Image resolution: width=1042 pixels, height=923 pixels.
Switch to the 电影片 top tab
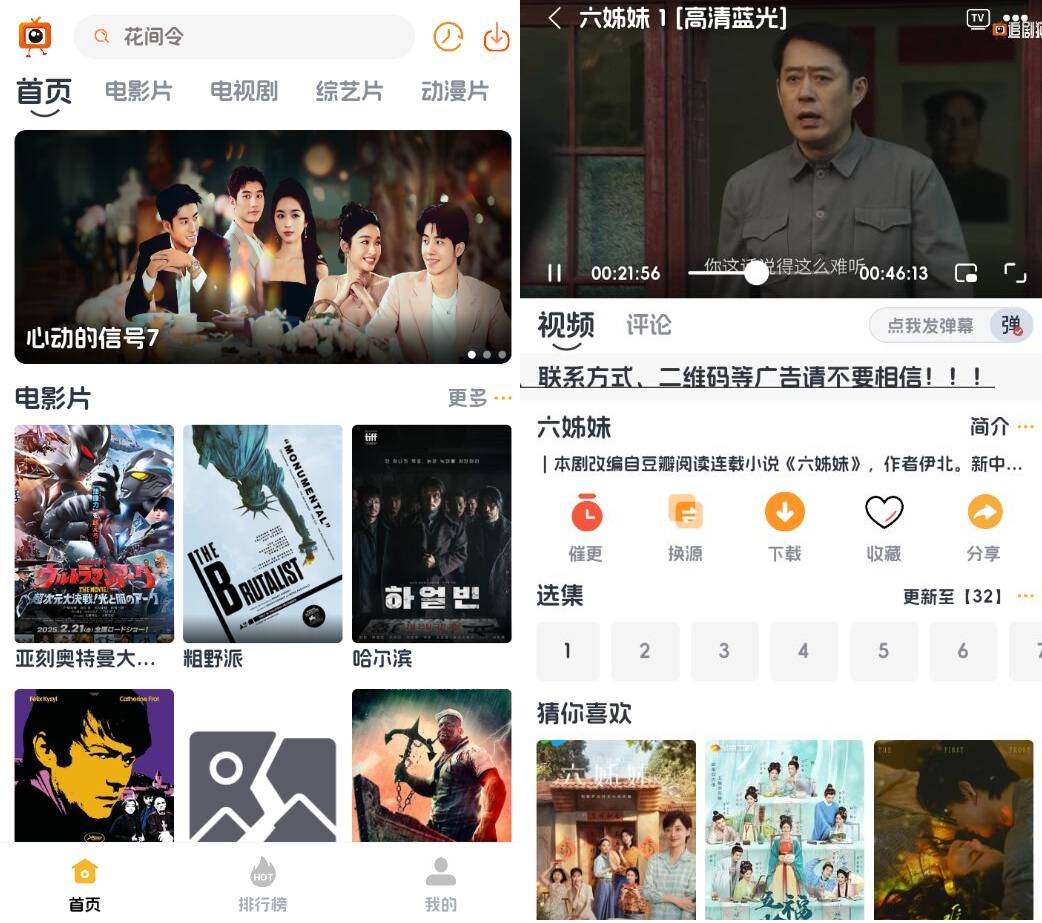point(138,91)
